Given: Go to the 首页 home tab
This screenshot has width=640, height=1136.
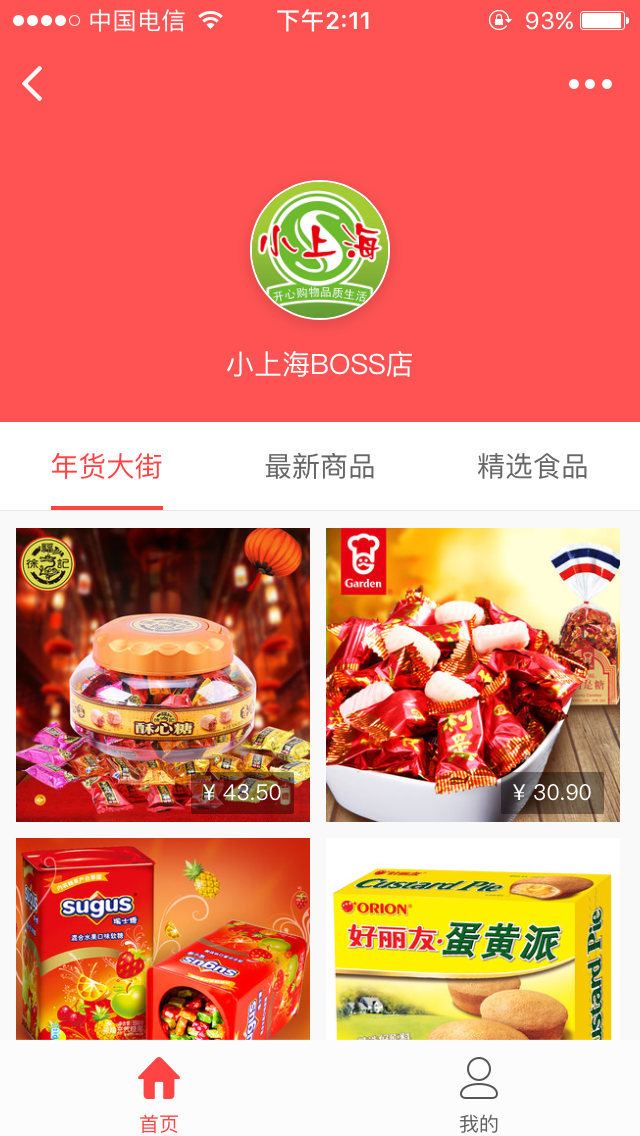Looking at the screenshot, I should point(159,1094).
